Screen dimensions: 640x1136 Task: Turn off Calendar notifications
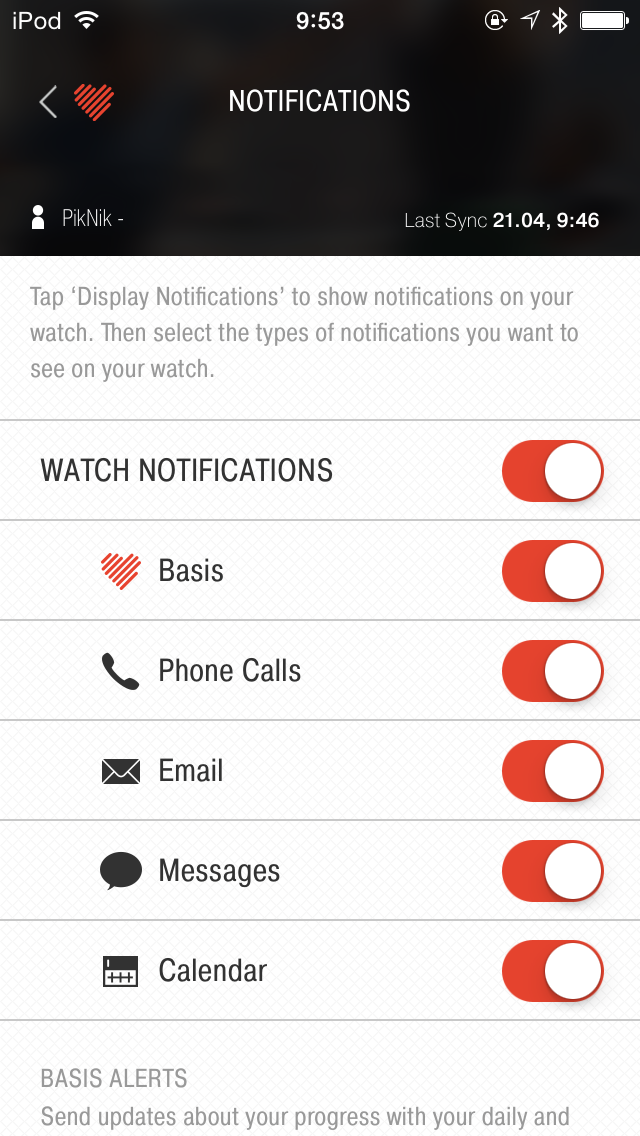[552, 971]
